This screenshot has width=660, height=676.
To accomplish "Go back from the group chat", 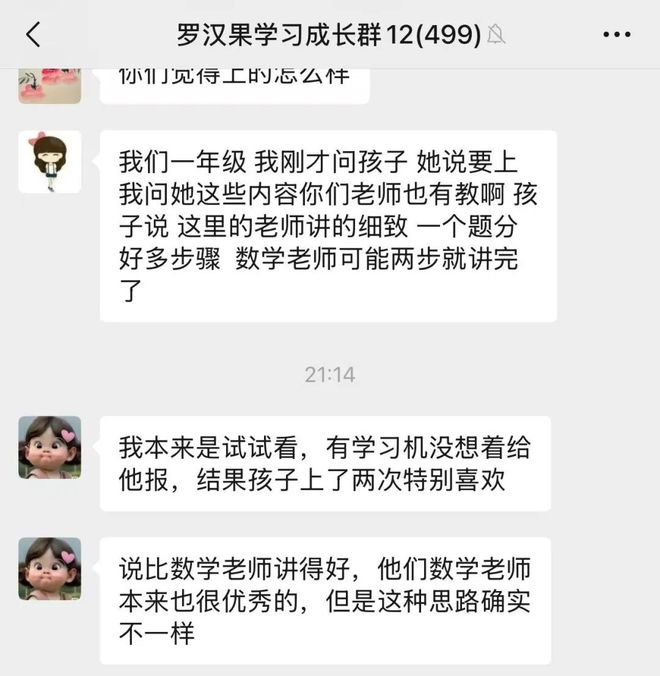I will 33,35.
